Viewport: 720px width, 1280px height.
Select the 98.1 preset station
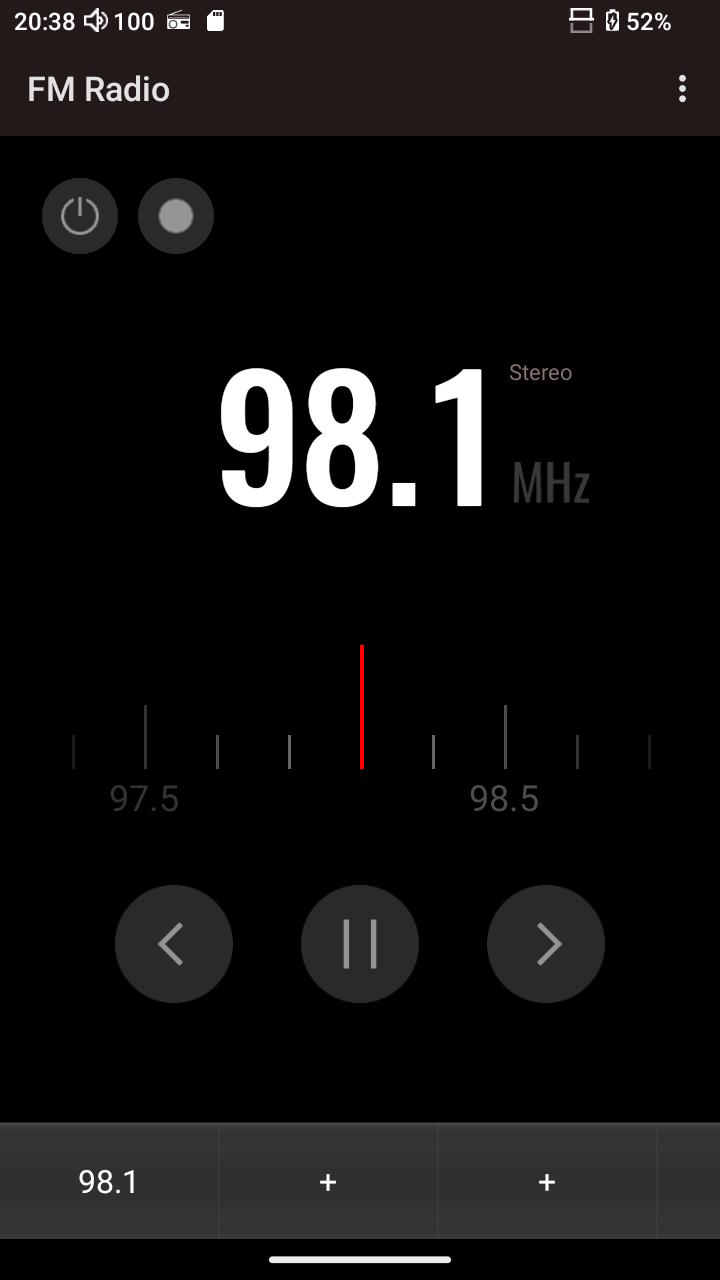(x=109, y=1182)
